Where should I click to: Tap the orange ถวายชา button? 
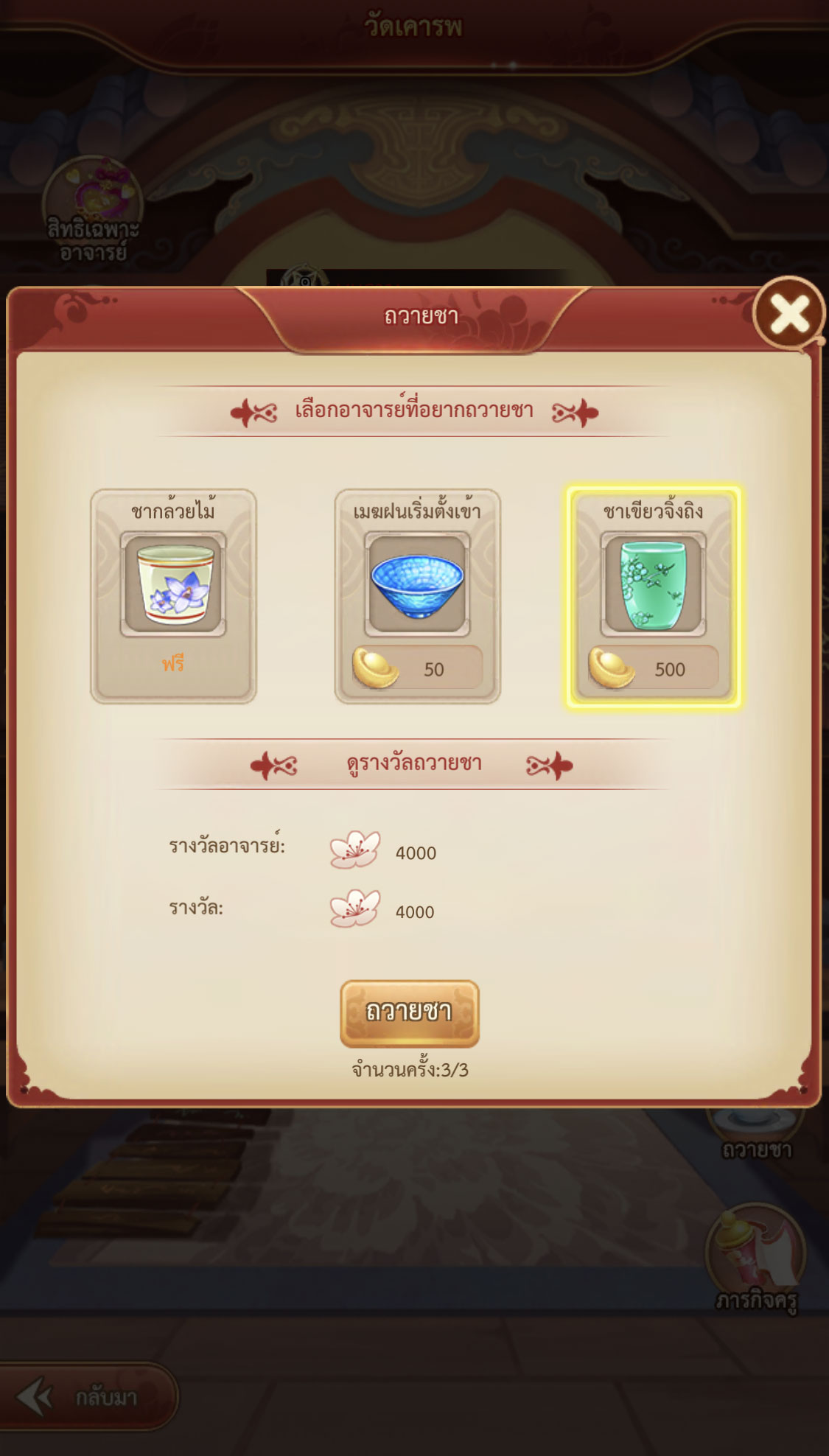tap(410, 1012)
